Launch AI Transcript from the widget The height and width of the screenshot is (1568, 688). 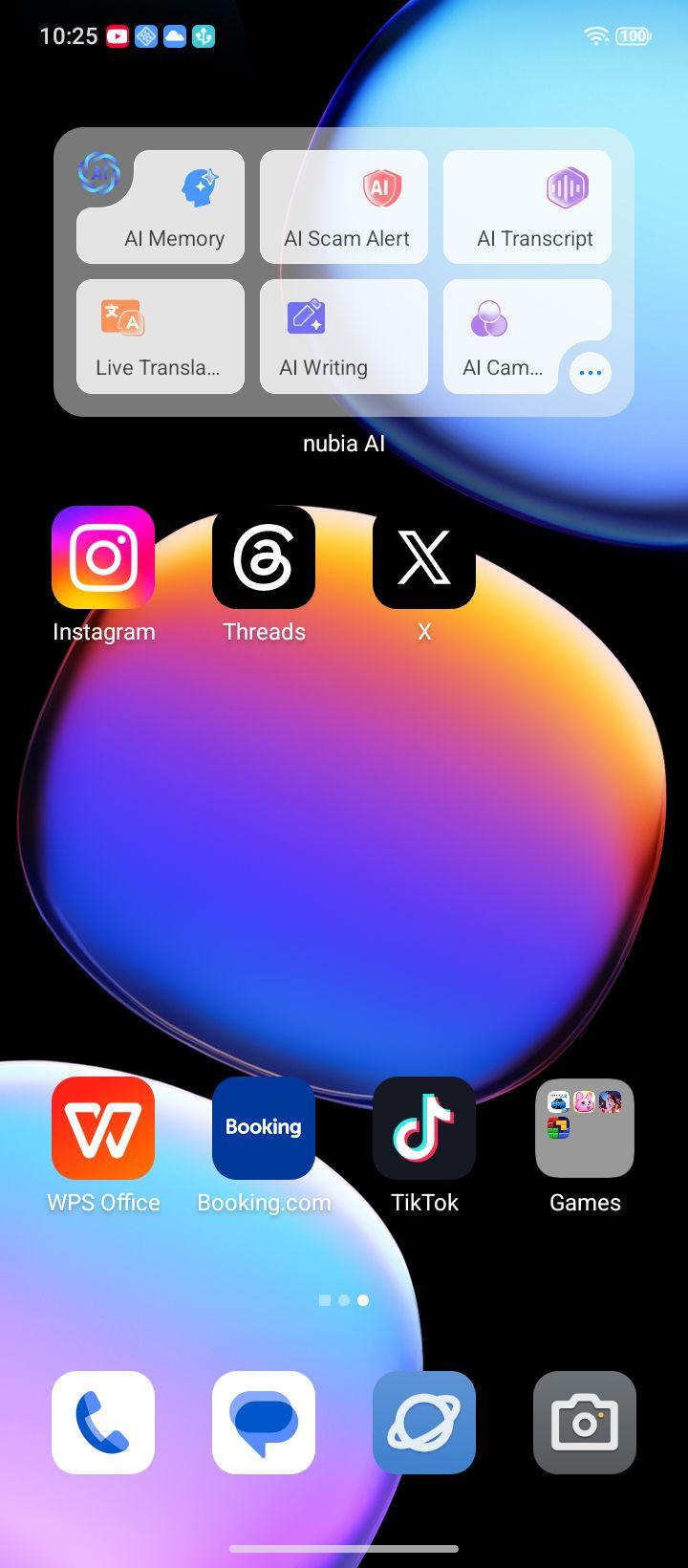point(527,207)
